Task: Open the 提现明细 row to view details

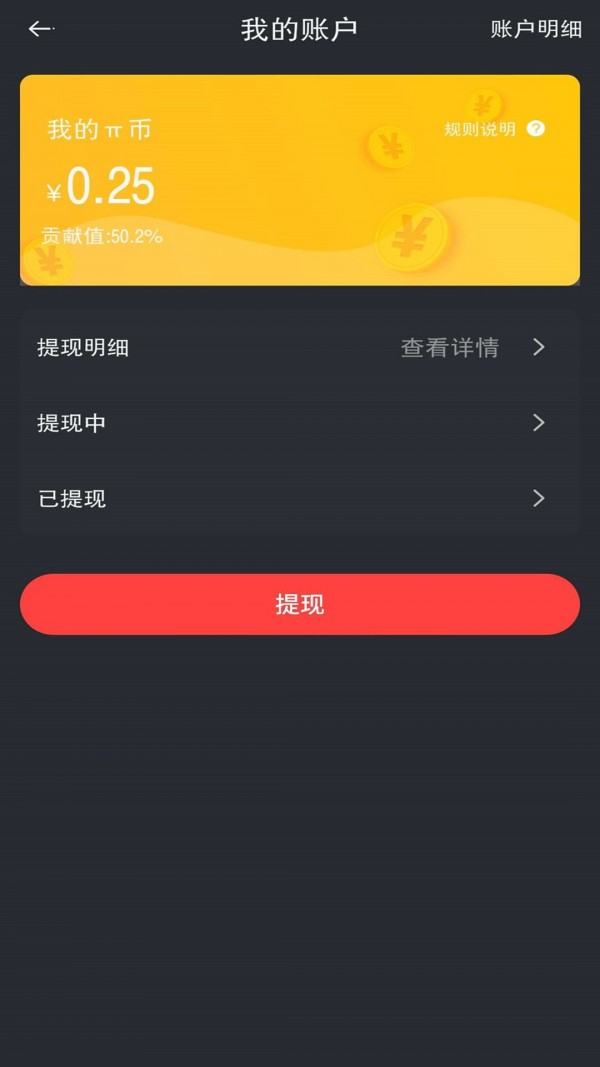Action: click(x=300, y=348)
